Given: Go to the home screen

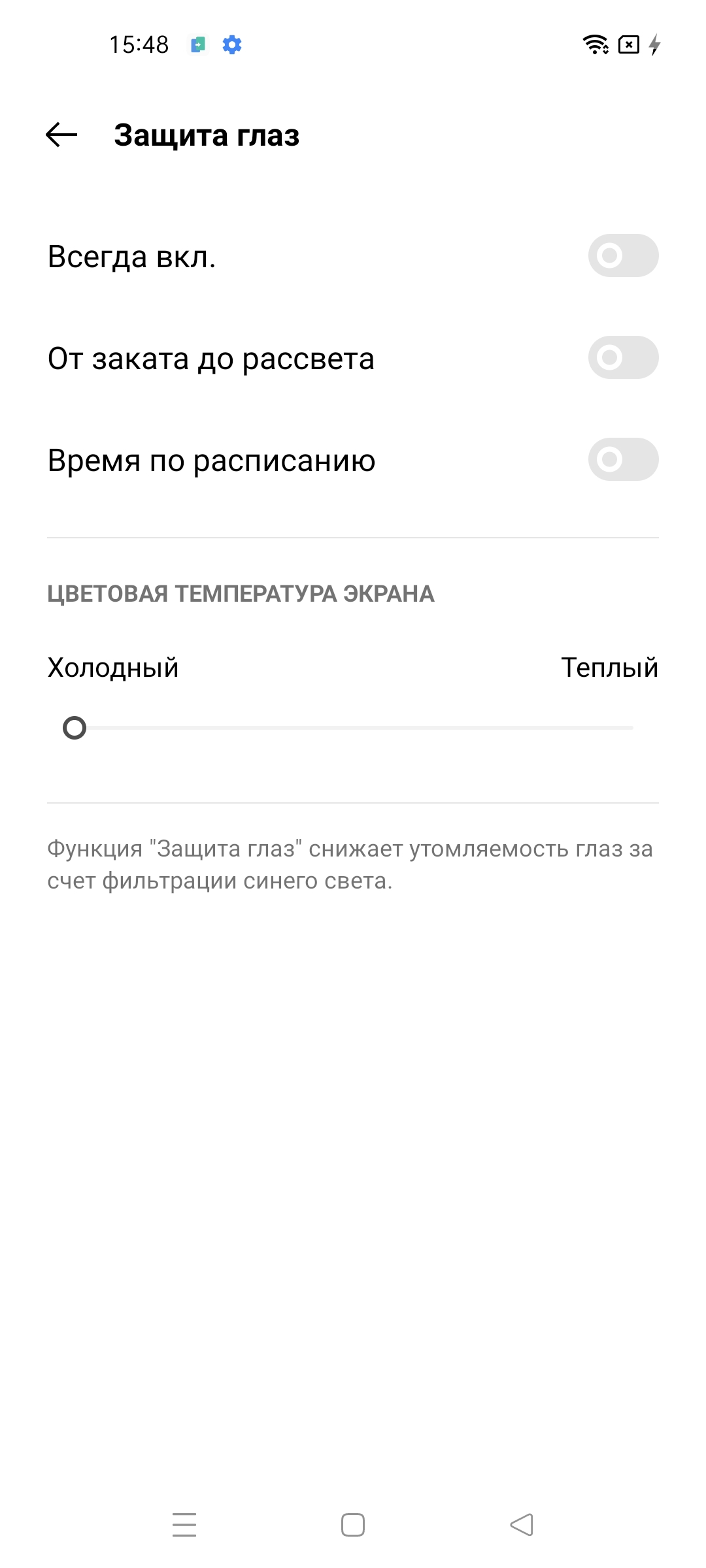Looking at the screenshot, I should tap(353, 1525).
